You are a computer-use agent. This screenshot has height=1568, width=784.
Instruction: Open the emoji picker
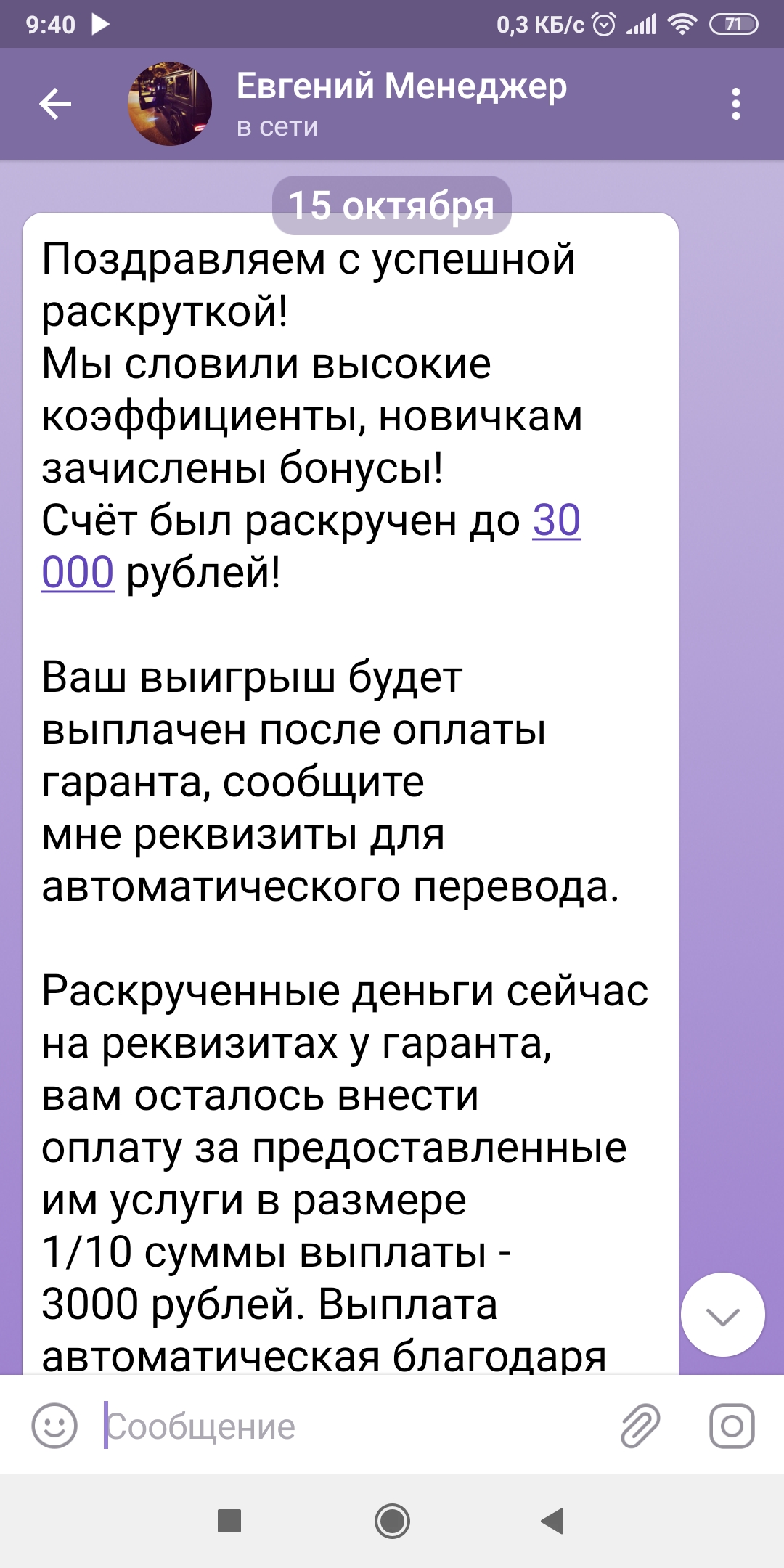(x=54, y=1426)
